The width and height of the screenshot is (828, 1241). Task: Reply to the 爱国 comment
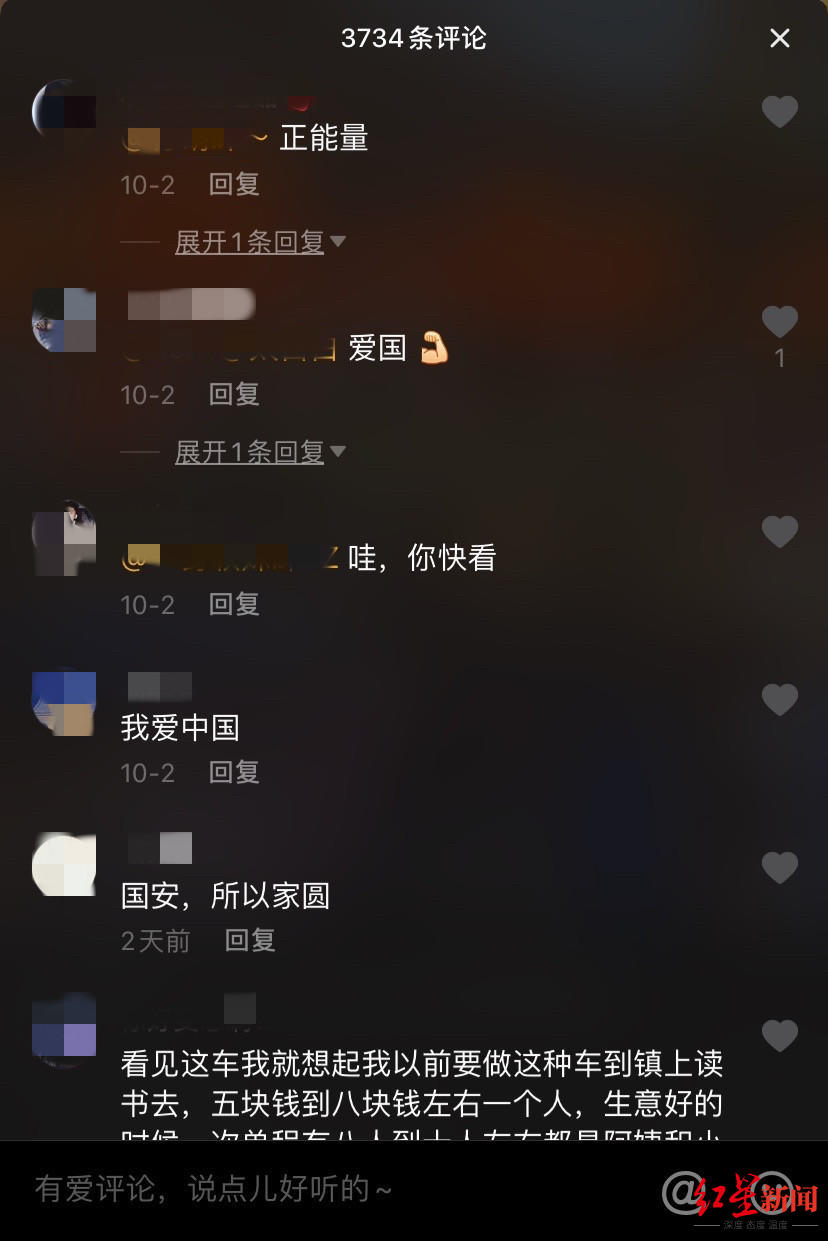pos(233,394)
